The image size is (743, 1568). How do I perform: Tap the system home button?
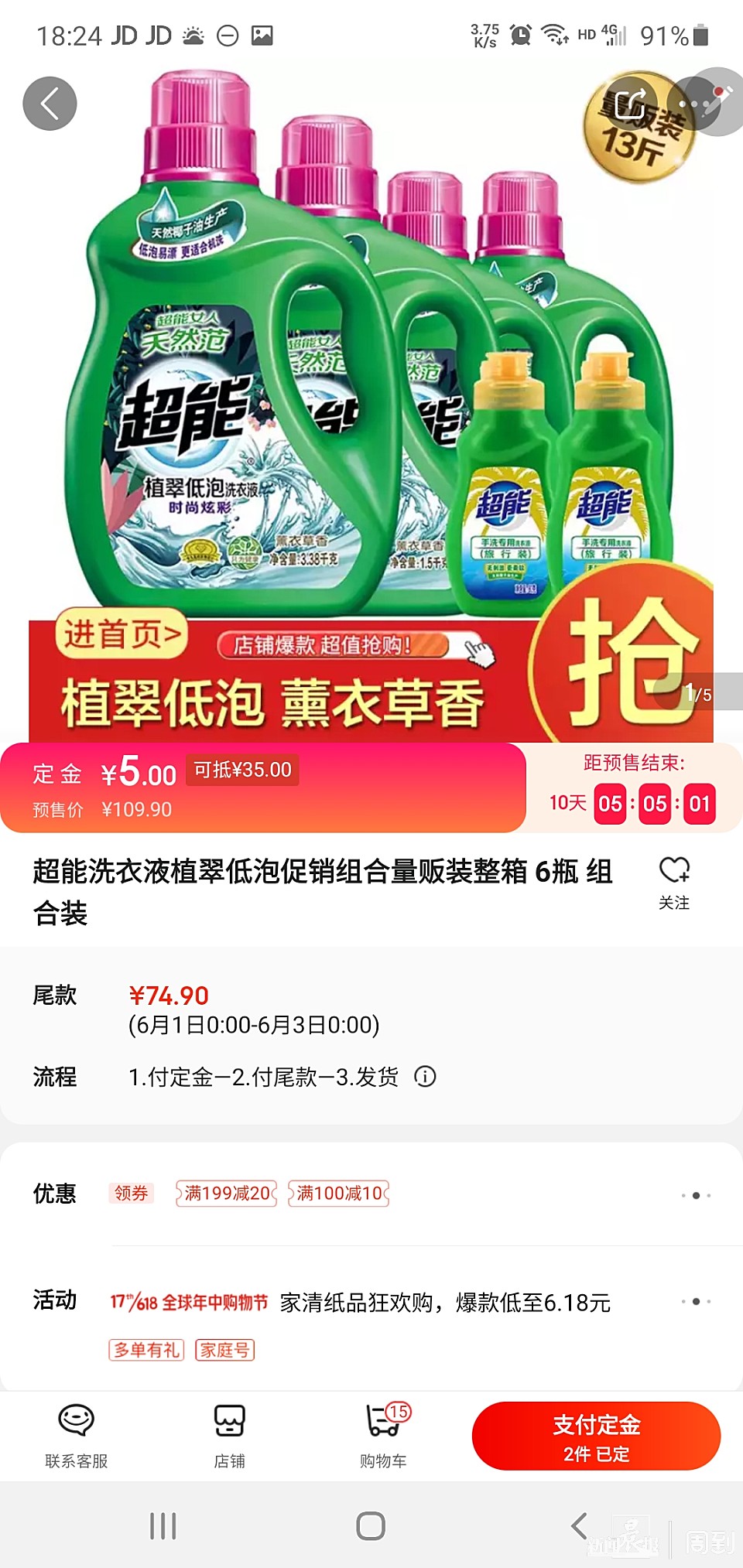point(371,1525)
